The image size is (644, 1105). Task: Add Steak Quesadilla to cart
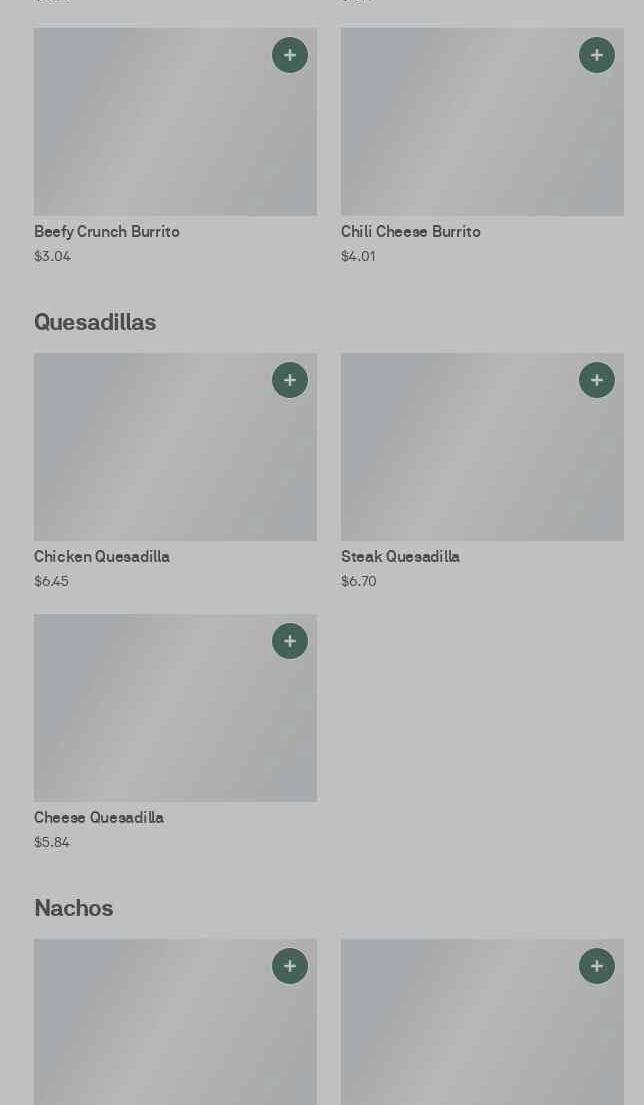[x=597, y=380]
